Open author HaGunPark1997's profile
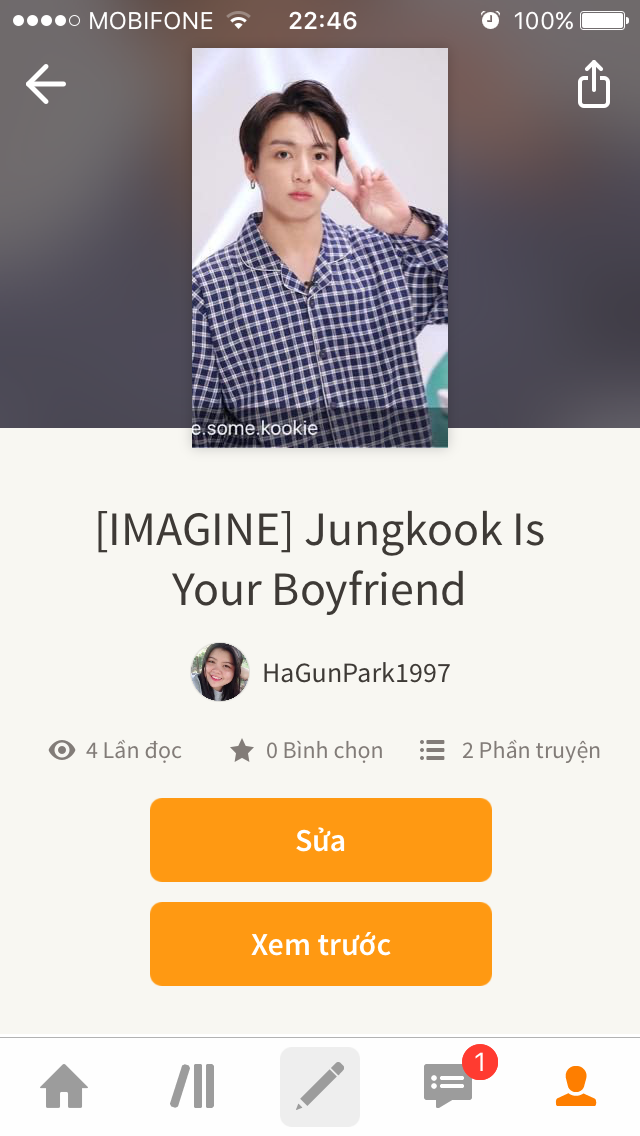 pos(320,672)
